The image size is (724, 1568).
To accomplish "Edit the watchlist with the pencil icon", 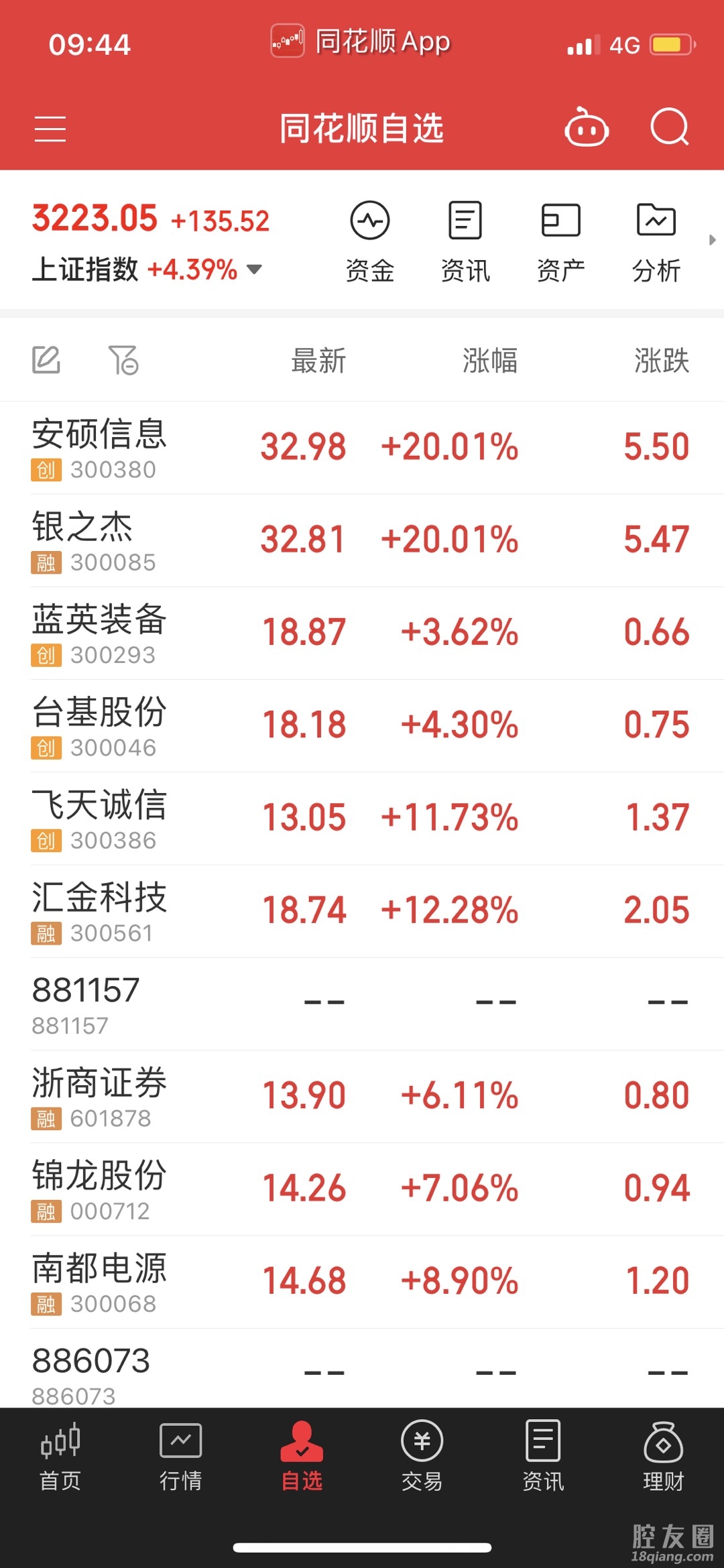I will tap(46, 360).
